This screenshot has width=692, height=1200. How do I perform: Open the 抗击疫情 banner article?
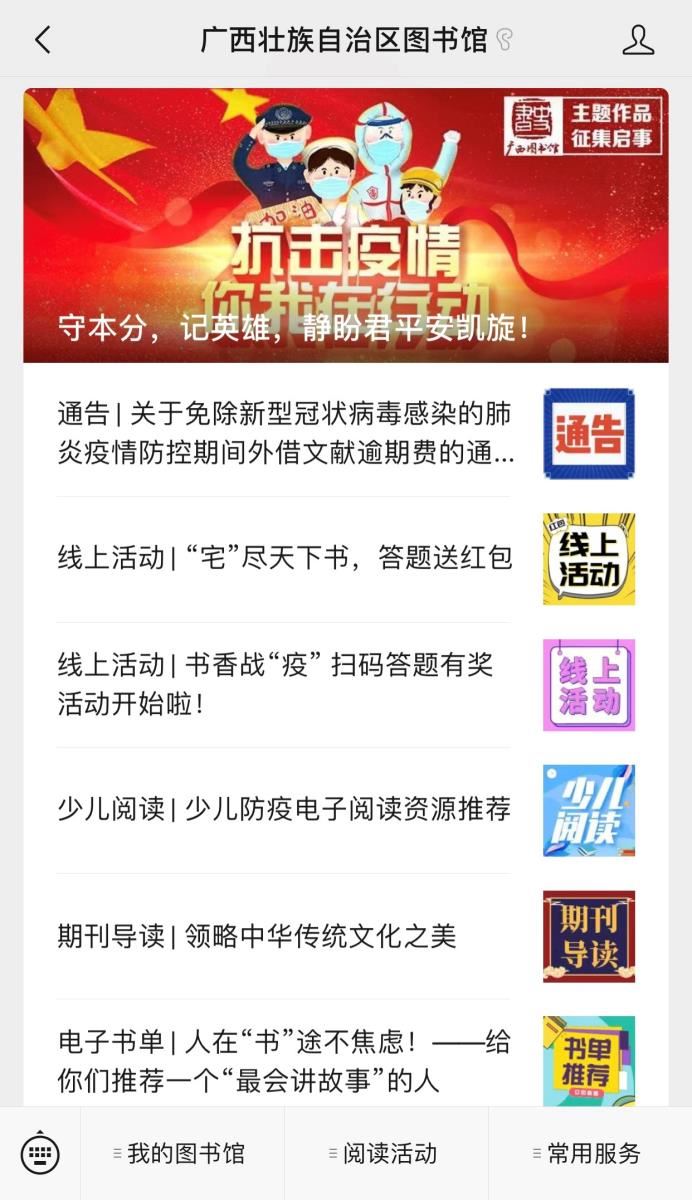coord(346,226)
